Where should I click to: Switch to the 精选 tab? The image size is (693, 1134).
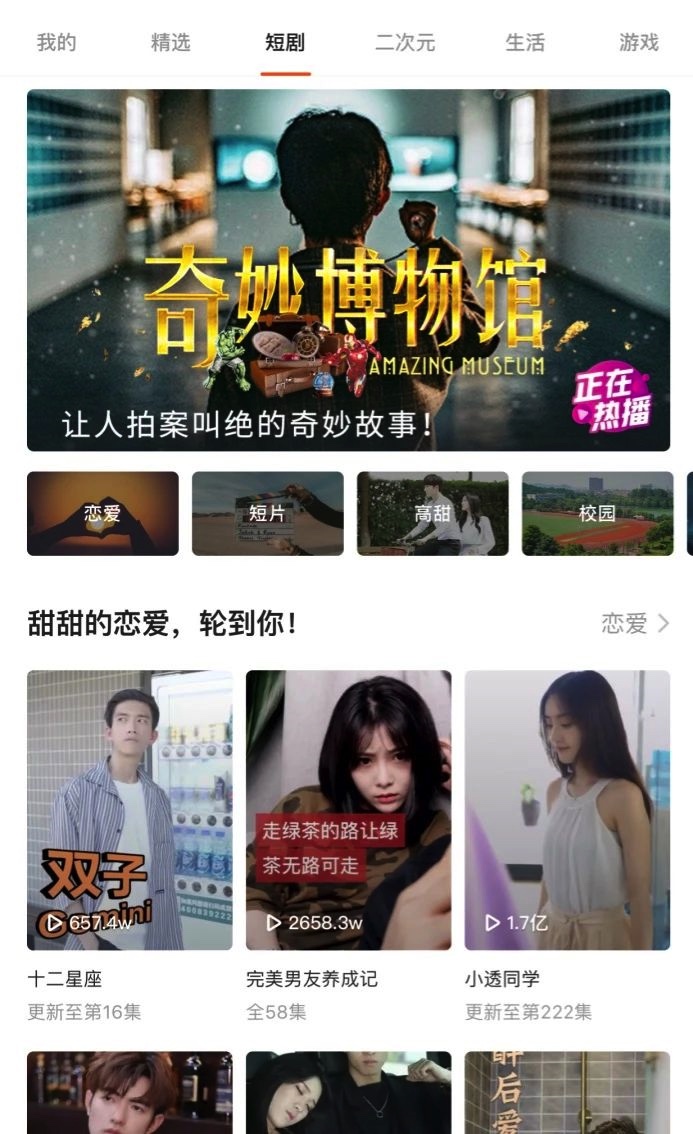click(170, 43)
